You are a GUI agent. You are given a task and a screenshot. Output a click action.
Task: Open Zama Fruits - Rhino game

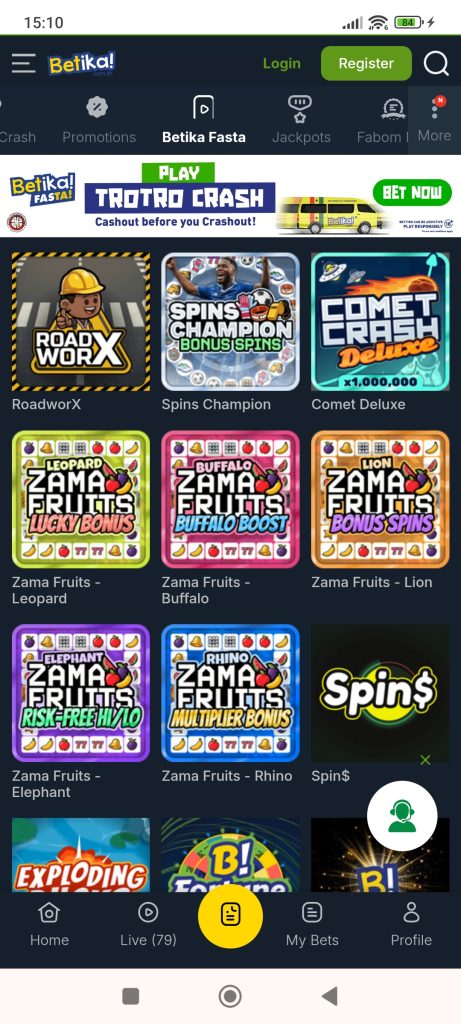point(230,693)
